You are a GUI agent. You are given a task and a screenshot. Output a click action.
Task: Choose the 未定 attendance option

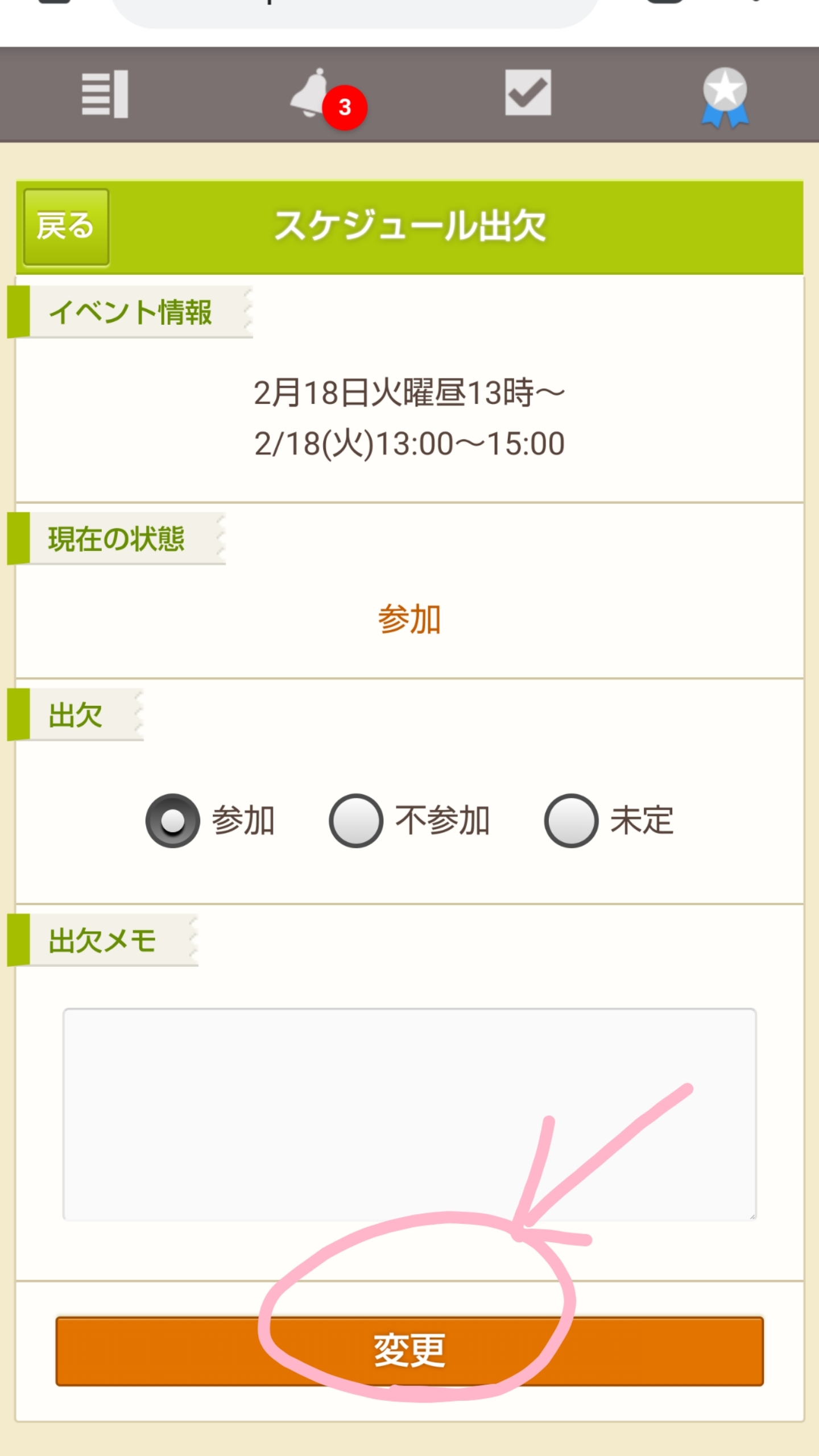(x=571, y=821)
